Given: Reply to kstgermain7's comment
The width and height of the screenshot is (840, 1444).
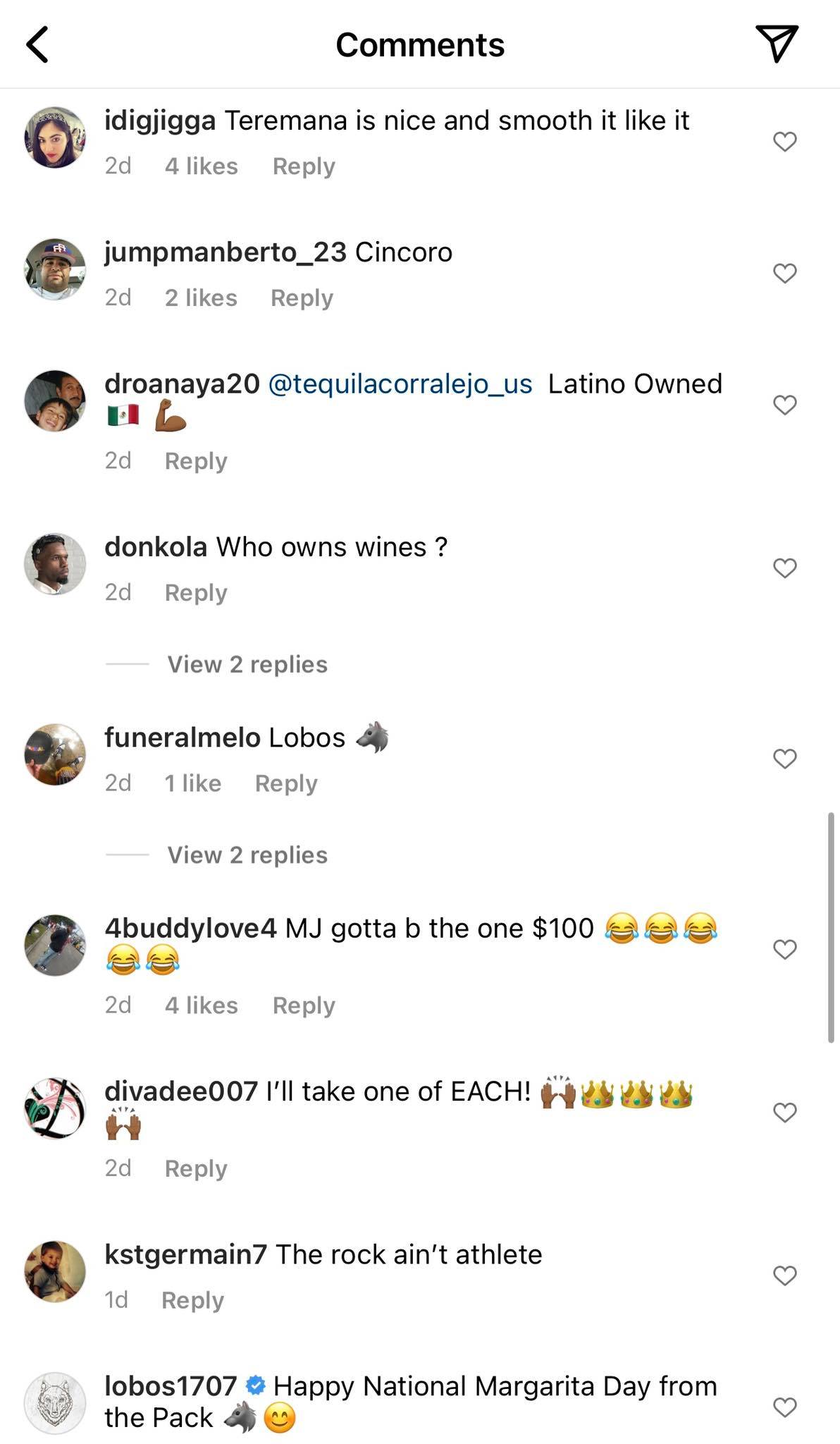Looking at the screenshot, I should click(192, 1300).
